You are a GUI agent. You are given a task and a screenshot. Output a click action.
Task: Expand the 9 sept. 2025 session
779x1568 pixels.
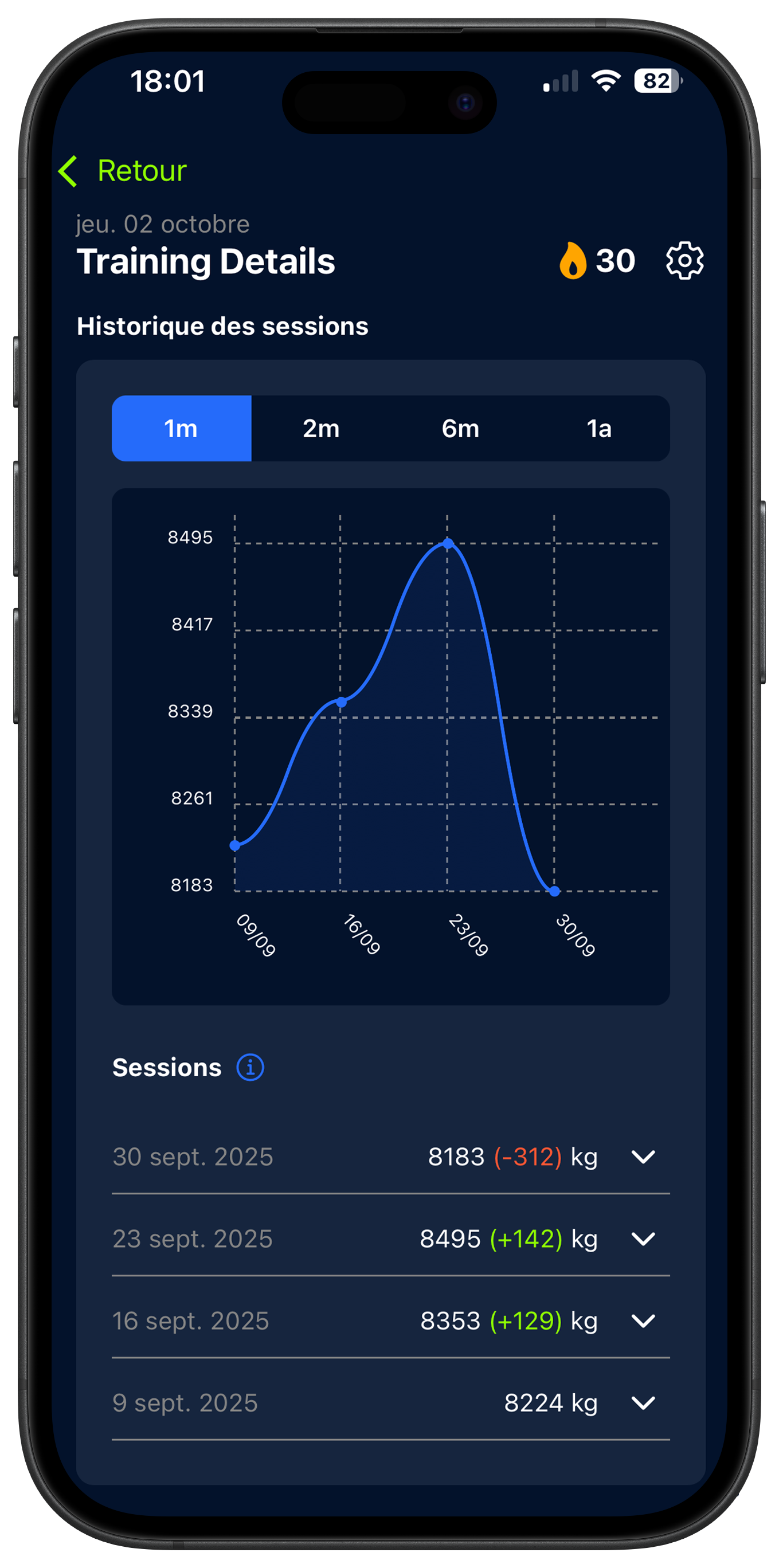643,1403
